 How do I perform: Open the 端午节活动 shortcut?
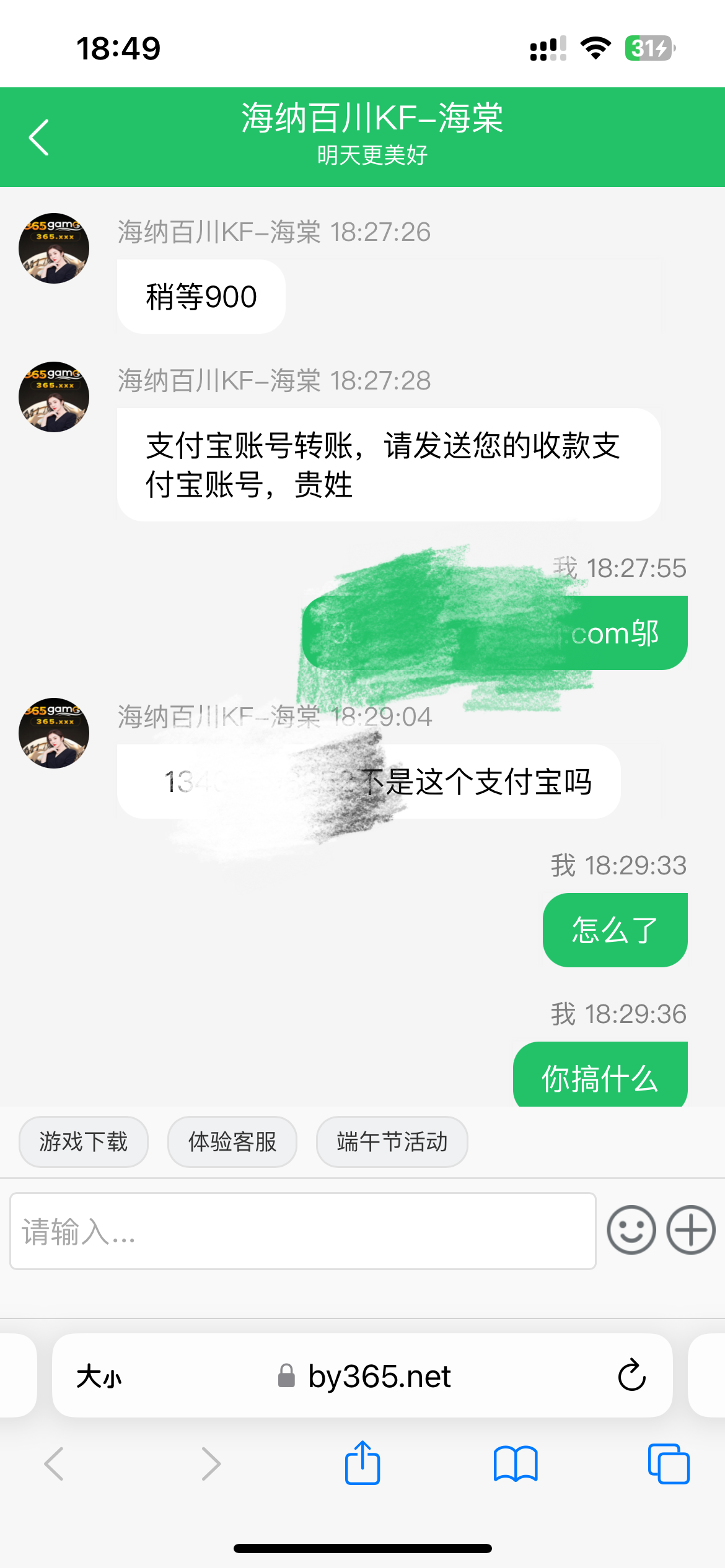[392, 1143]
